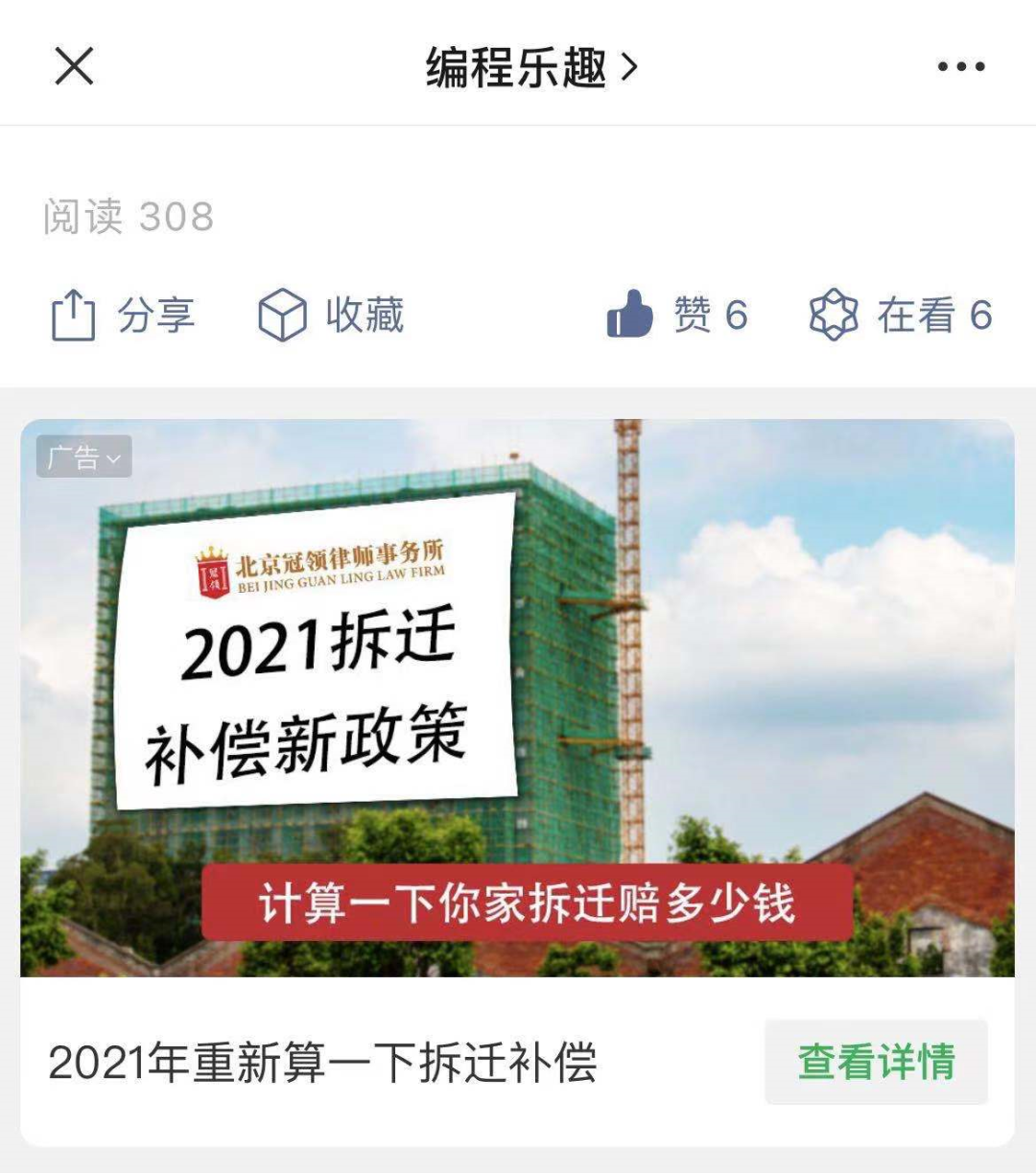Expand the 广告 dropdown label
The image size is (1036, 1173).
point(84,457)
